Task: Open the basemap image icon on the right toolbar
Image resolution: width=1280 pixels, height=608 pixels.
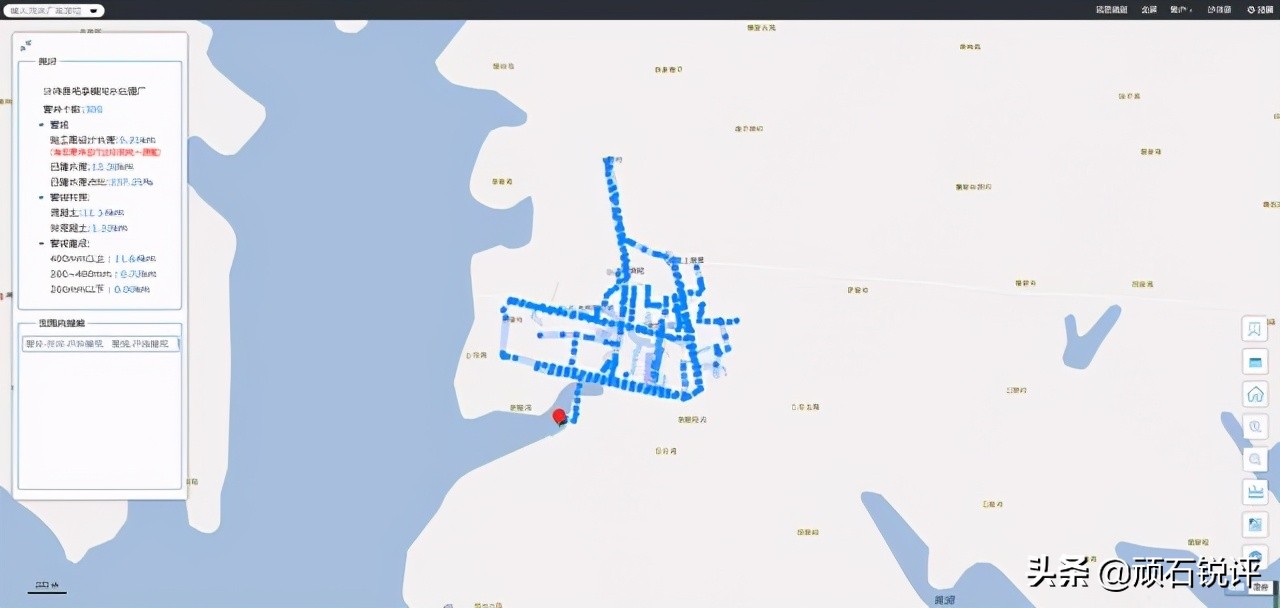Action: tap(1255, 524)
